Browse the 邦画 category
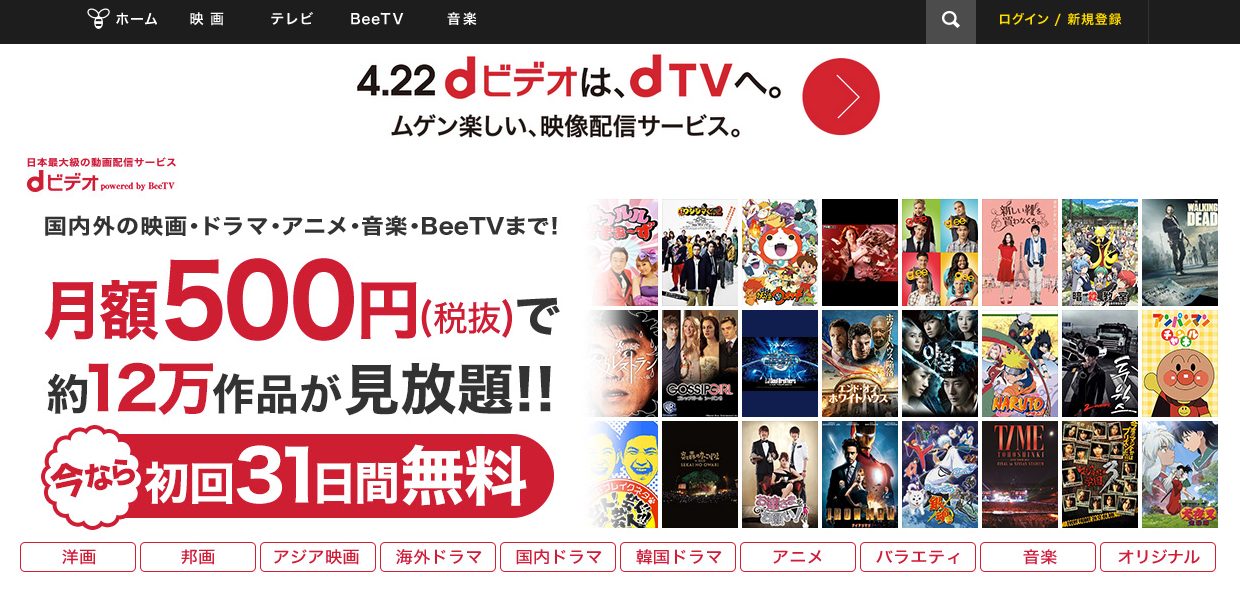This screenshot has height=594, width=1240. tap(198, 557)
